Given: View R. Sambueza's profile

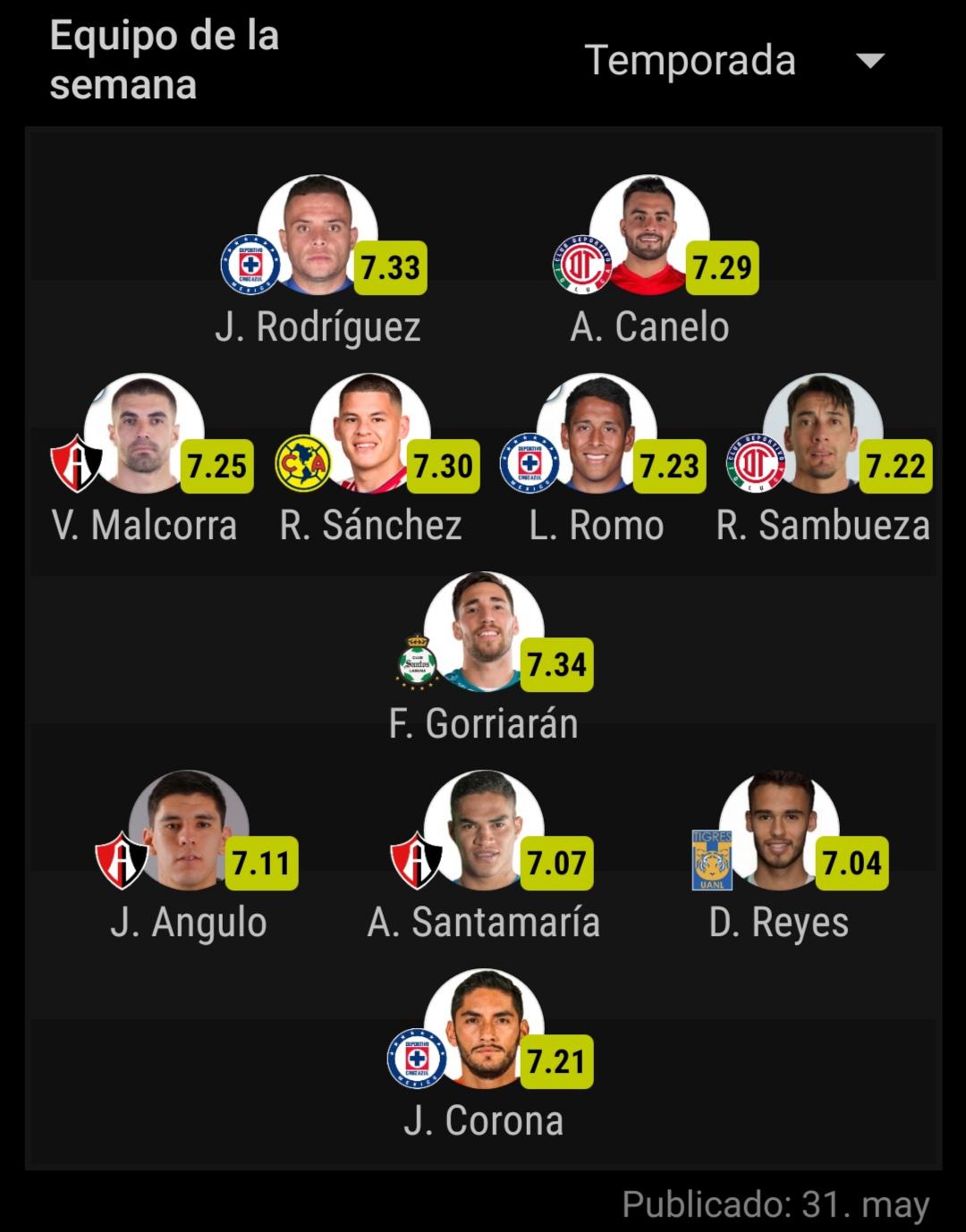Looking at the screenshot, I should (x=823, y=434).
